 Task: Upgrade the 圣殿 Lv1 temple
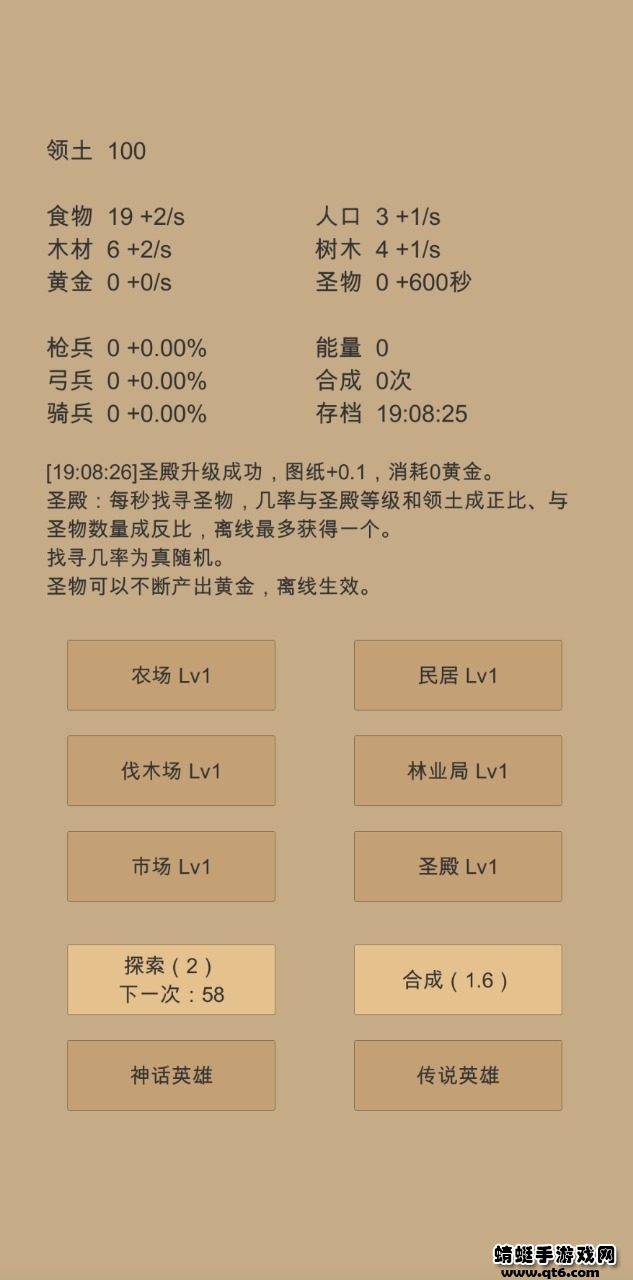[458, 866]
